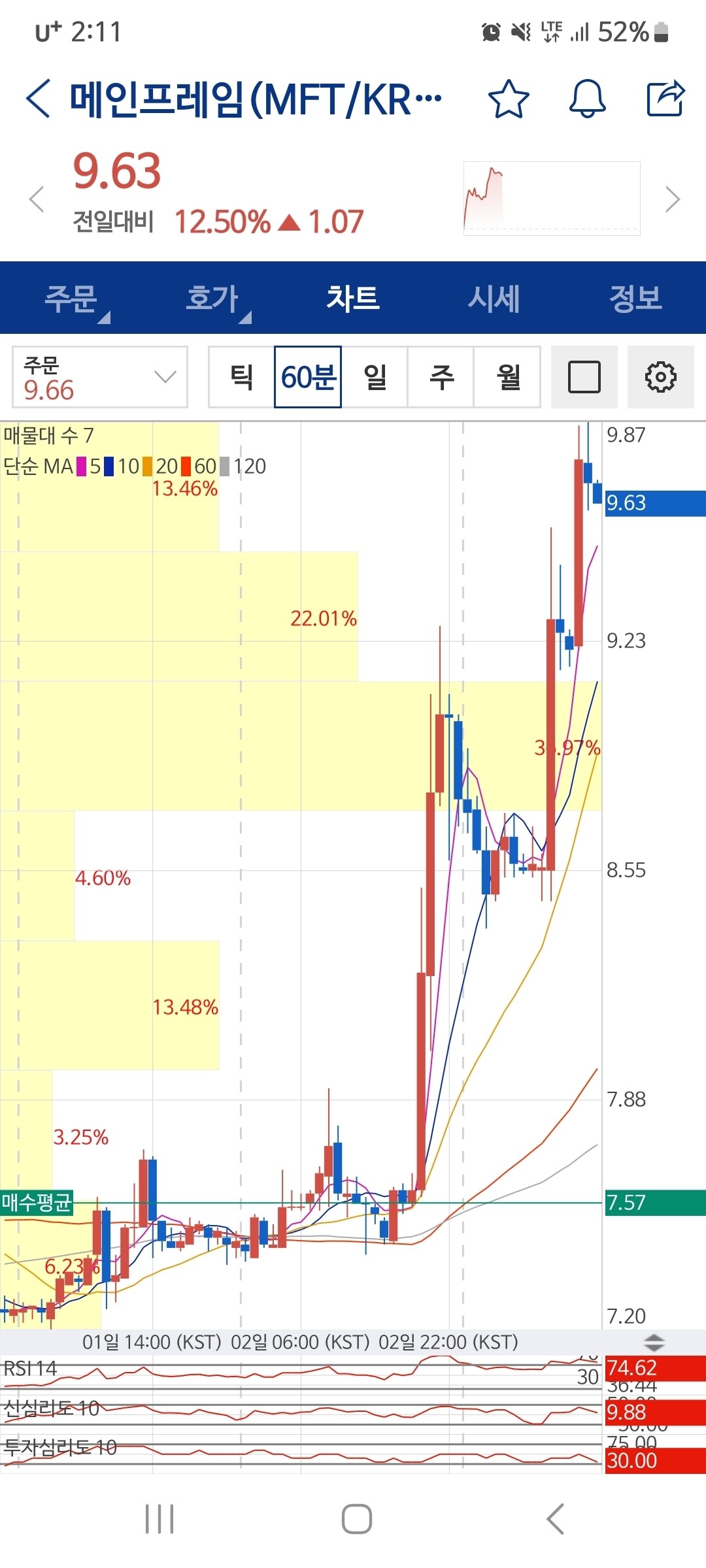The image size is (706, 1568).
Task: Add 메인프레임 to favorites with the star
Action: (509, 99)
